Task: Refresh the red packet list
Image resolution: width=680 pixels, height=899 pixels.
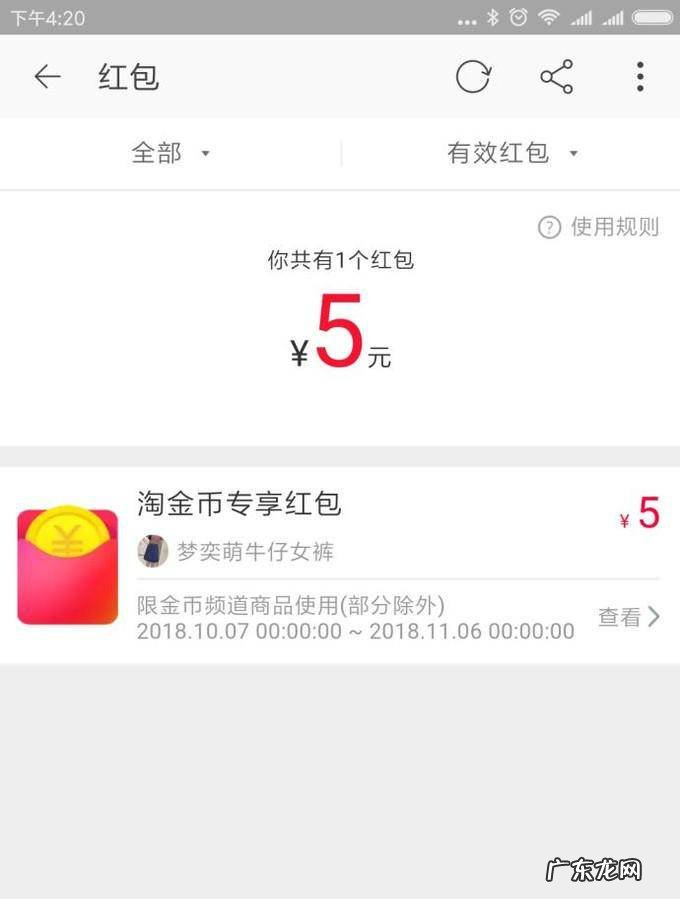Action: tap(473, 77)
